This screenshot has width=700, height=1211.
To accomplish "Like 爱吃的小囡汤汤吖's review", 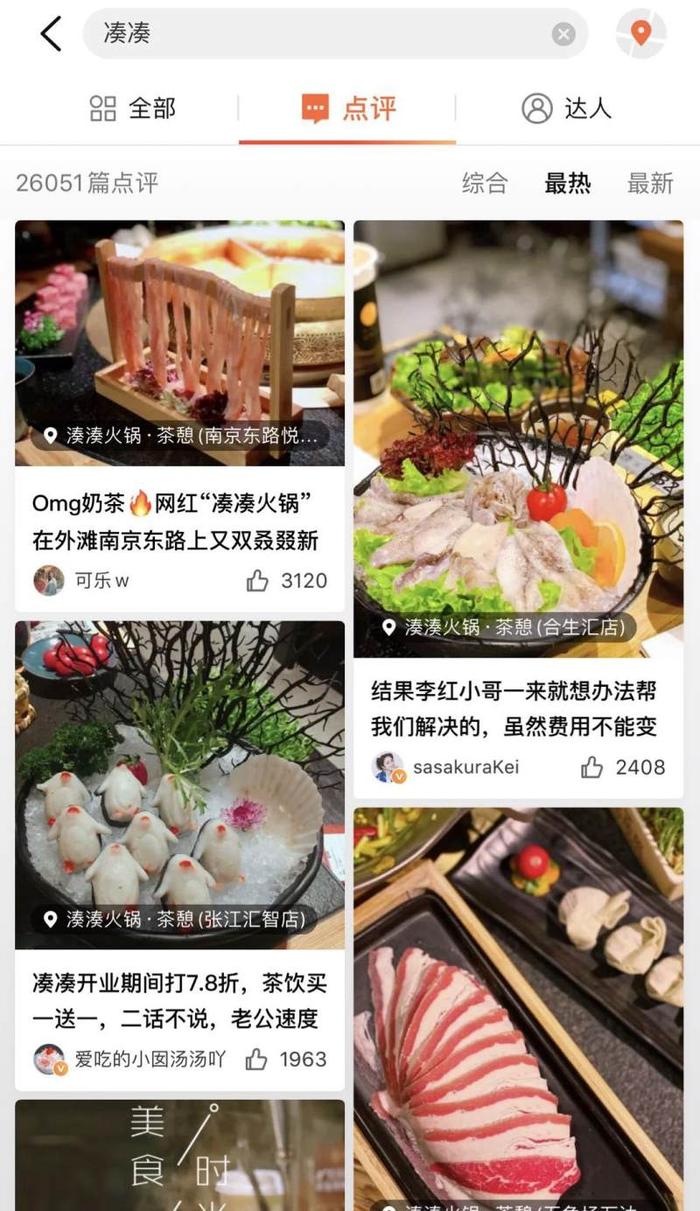I will (x=257, y=1059).
